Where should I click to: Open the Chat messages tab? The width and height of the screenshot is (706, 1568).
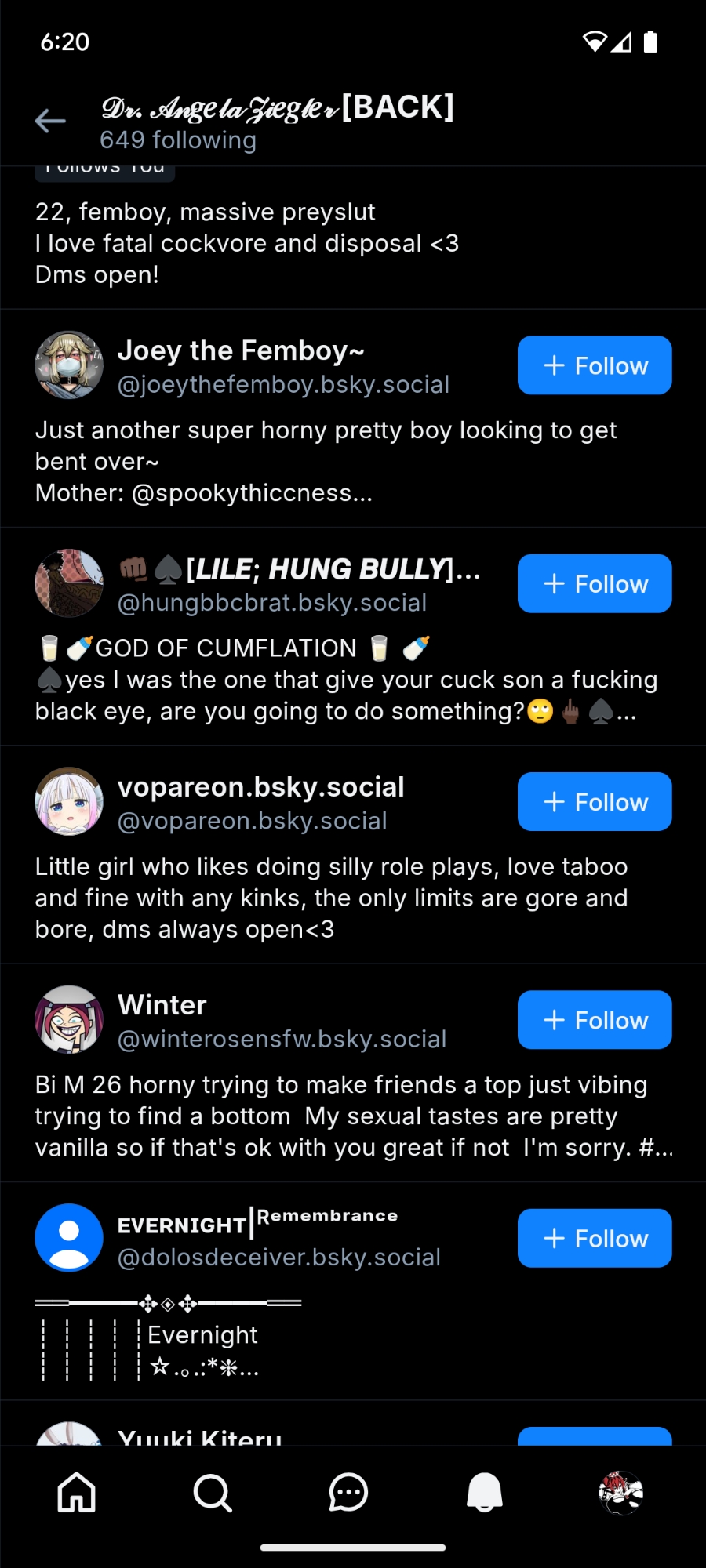coord(348,1491)
